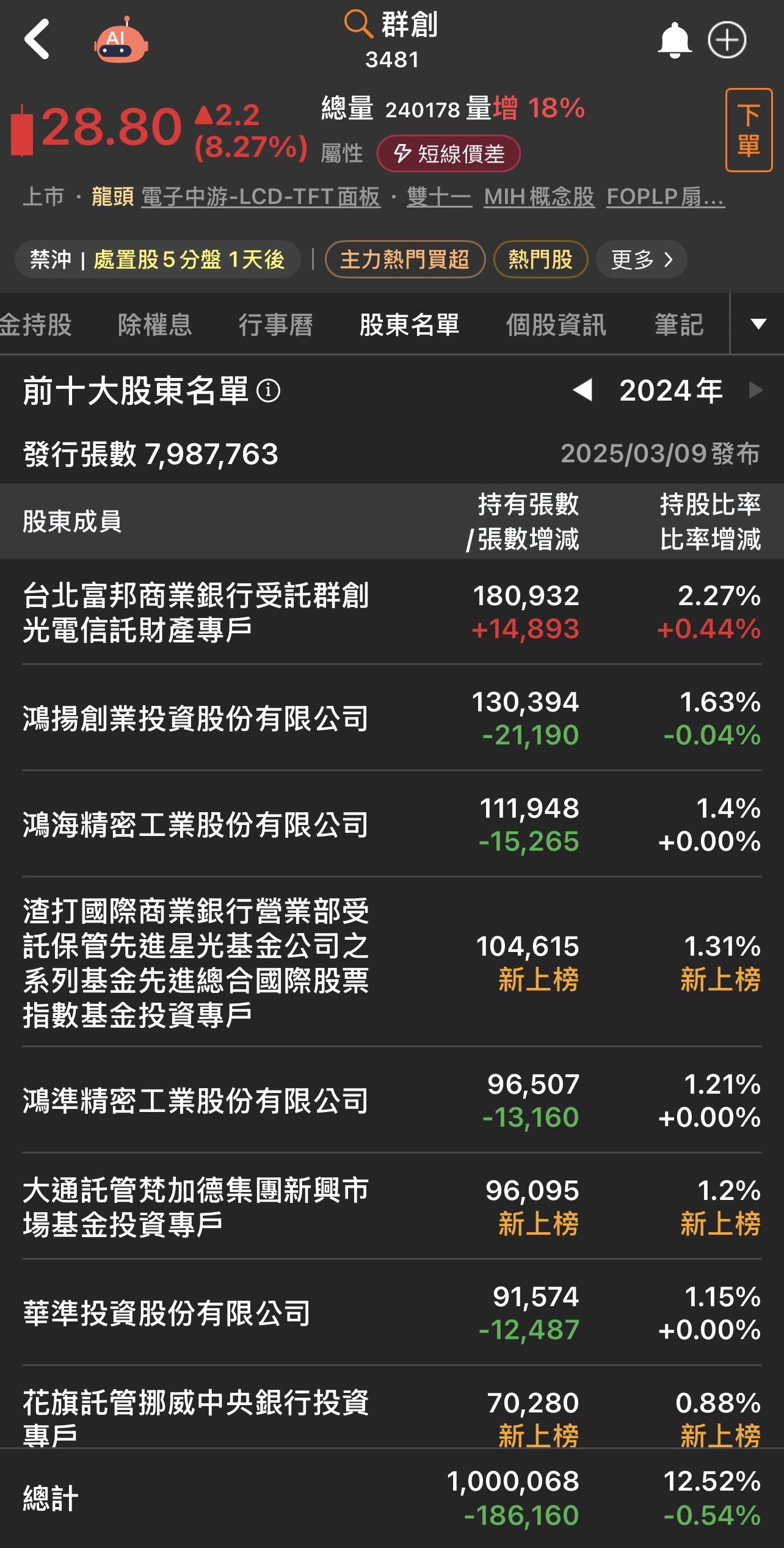Expand 更多 for more stock labels
This screenshot has height=1548, width=784.
click(x=640, y=259)
